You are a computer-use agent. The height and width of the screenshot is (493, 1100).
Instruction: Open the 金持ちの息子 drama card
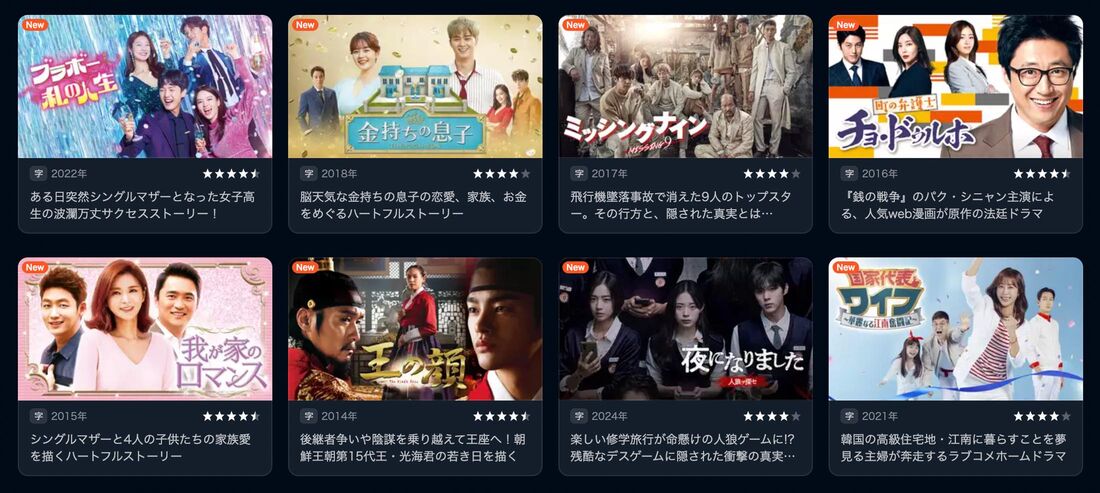415,87
